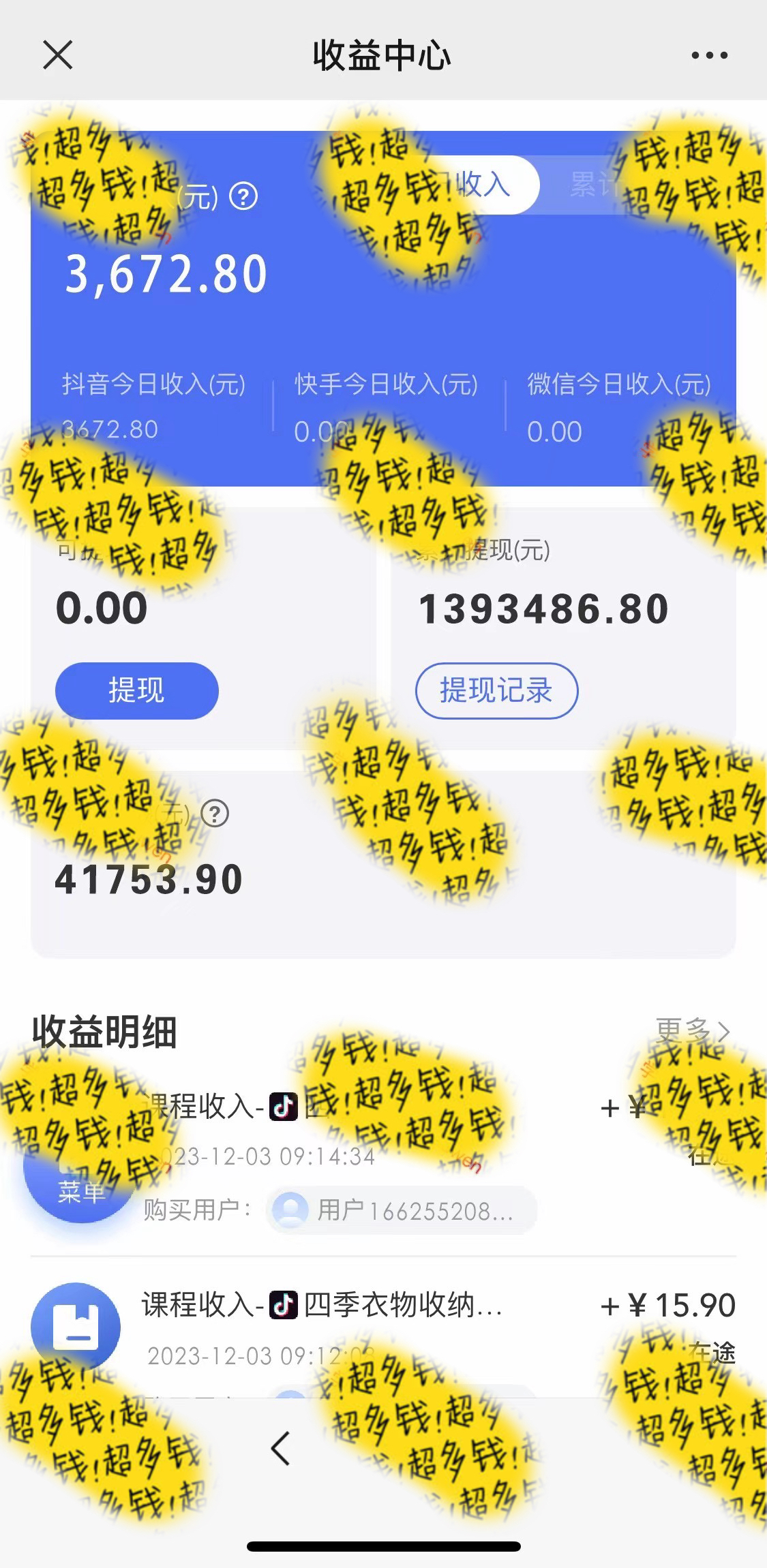Screen dimensions: 767x1568
Task: Open the three-dot overflow menu
Action: (x=709, y=55)
